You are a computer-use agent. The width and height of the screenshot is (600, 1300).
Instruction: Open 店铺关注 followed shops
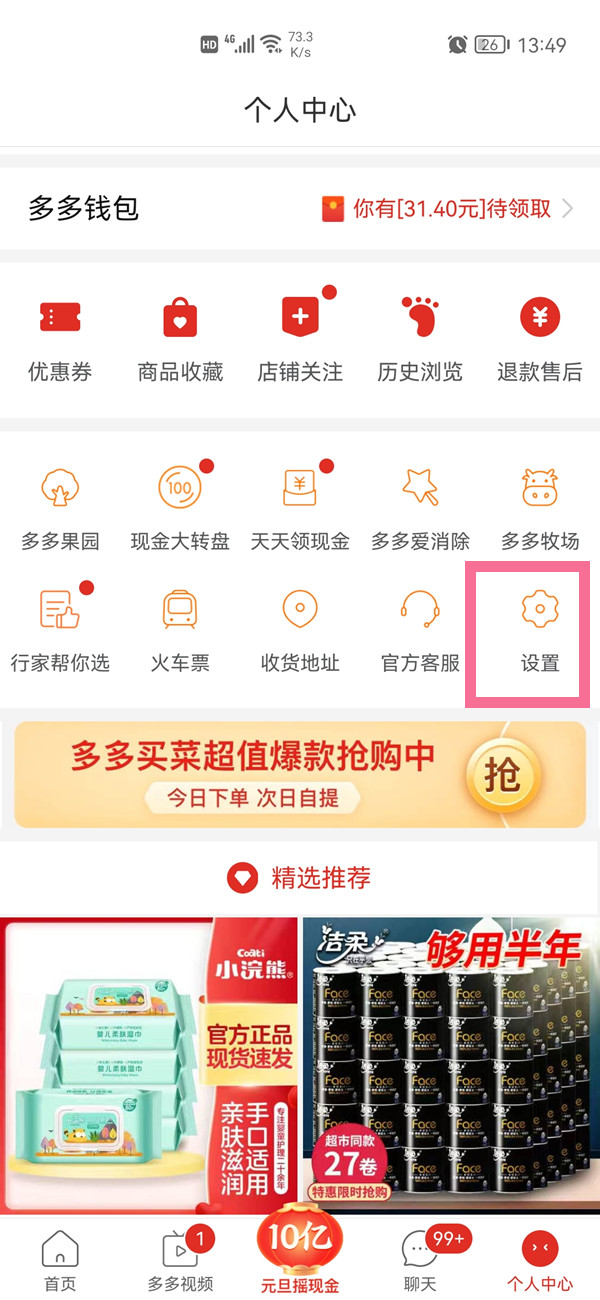[300, 340]
